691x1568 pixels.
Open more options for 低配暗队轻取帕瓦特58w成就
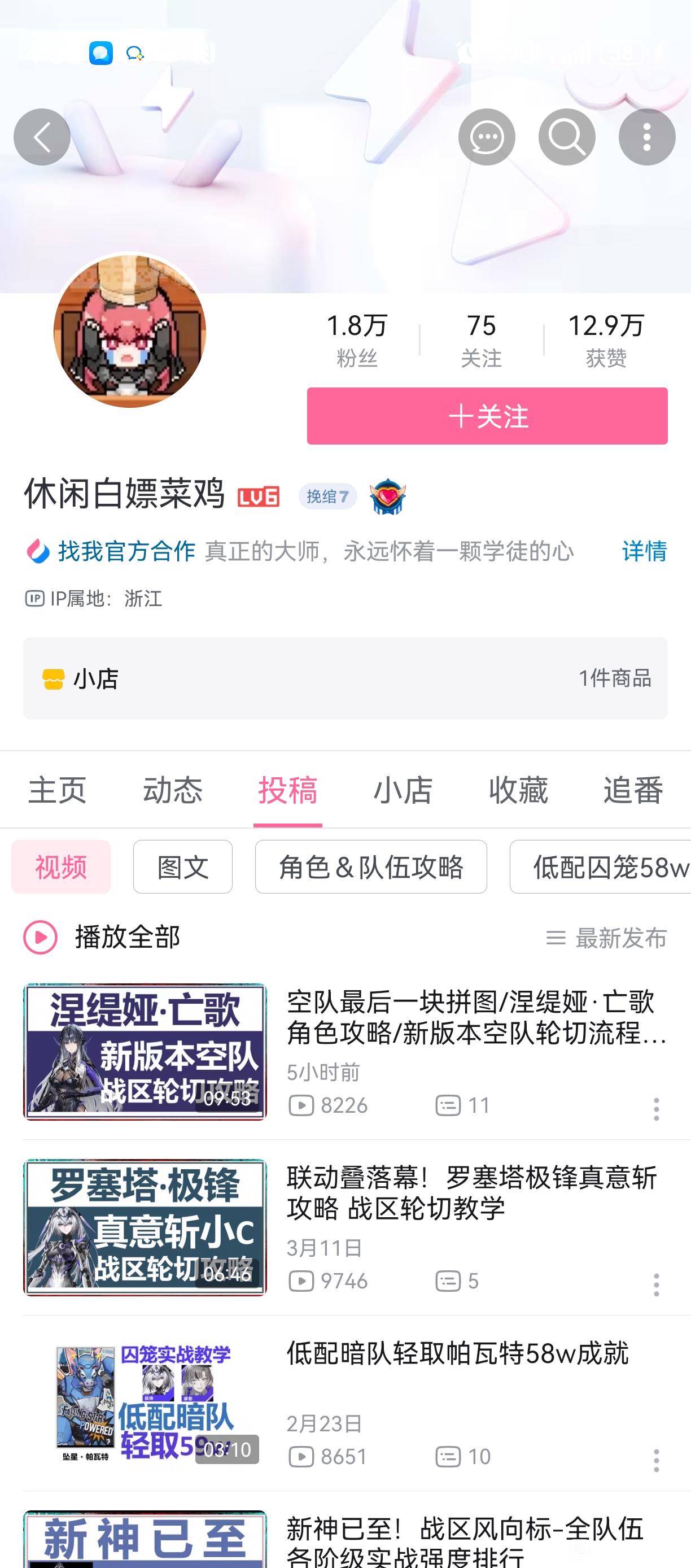click(656, 1460)
